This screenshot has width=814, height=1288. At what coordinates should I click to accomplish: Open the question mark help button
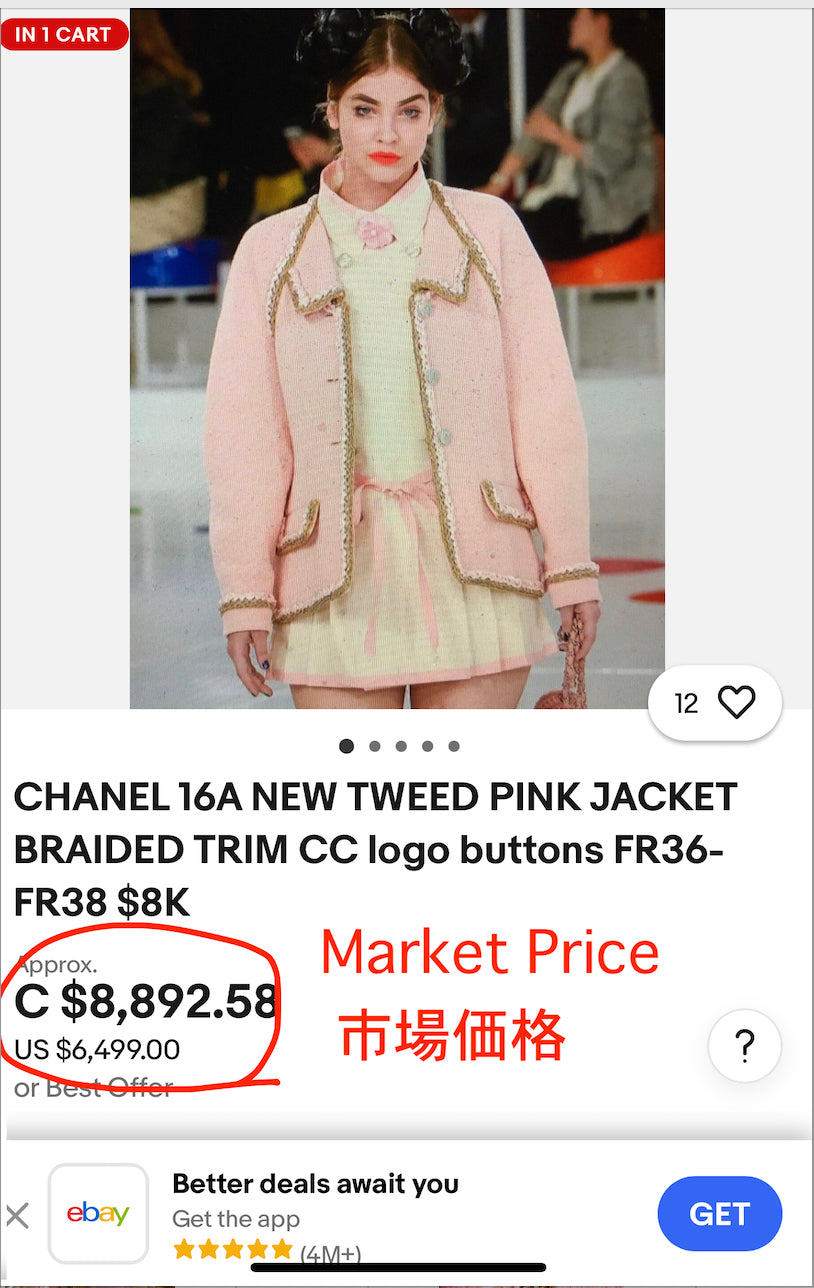pos(744,1047)
